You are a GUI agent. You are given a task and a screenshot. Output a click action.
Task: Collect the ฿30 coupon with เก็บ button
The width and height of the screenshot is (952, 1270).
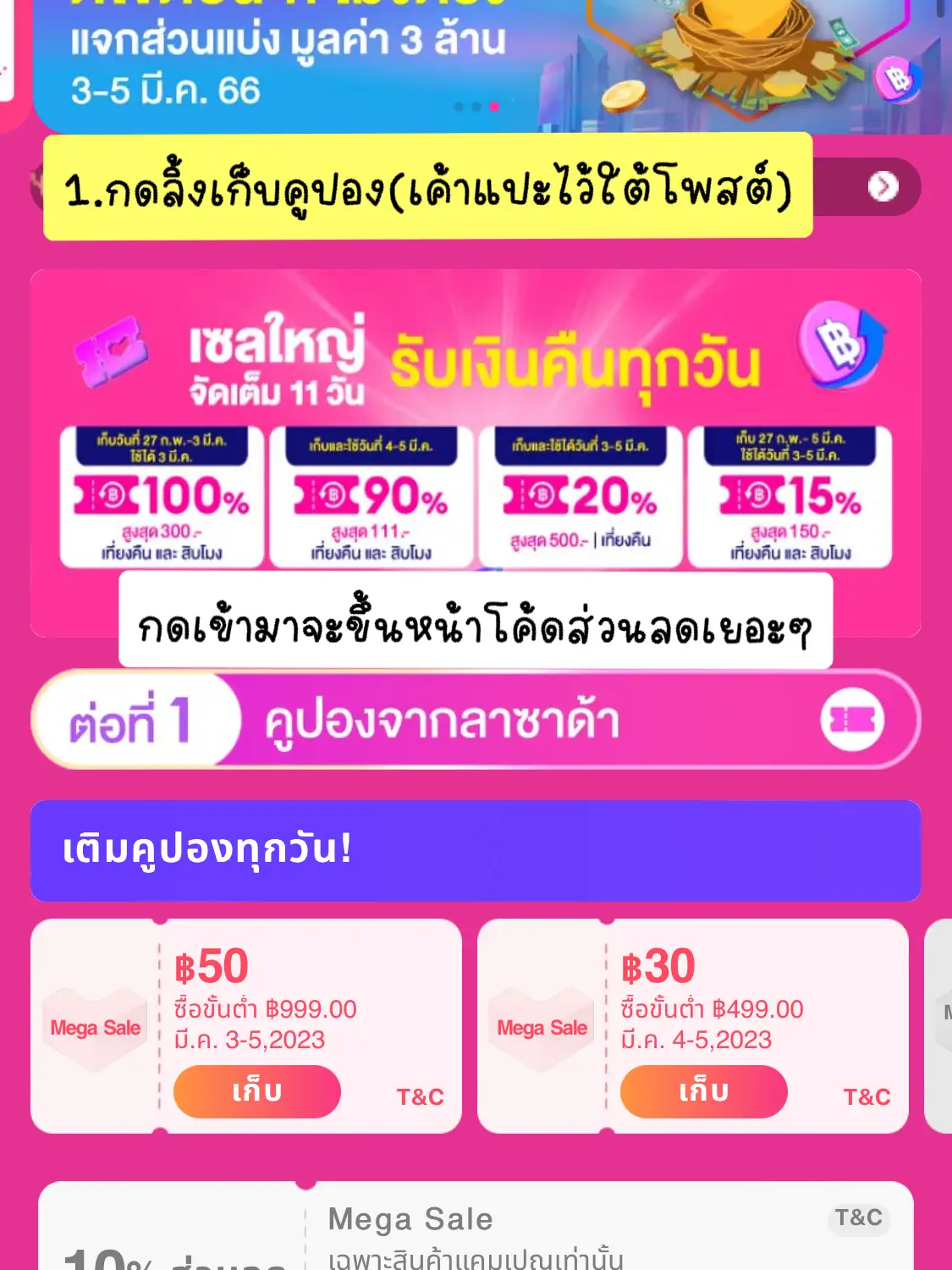[703, 1091]
